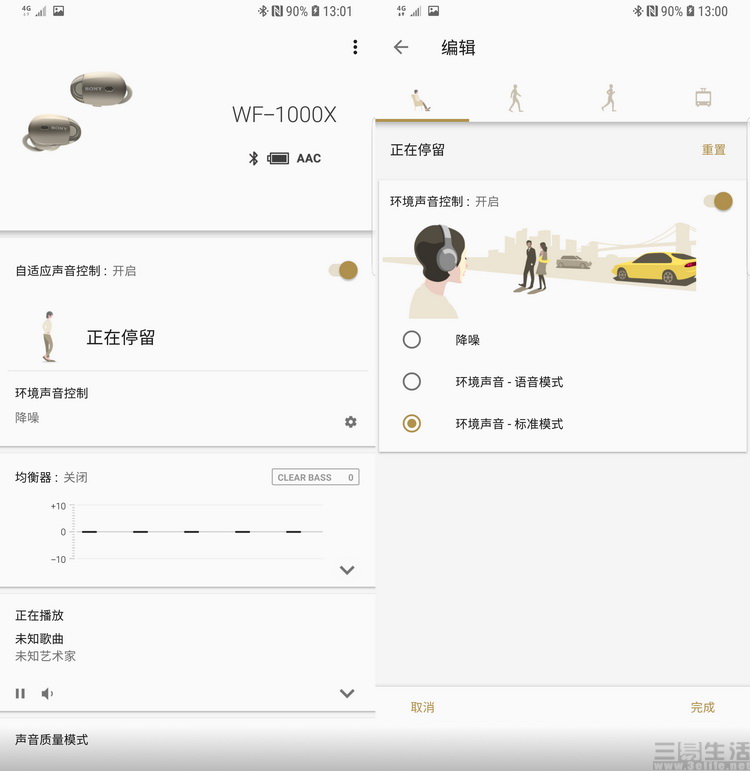Pause the current playback
This screenshot has height=771, width=750.
coord(20,693)
